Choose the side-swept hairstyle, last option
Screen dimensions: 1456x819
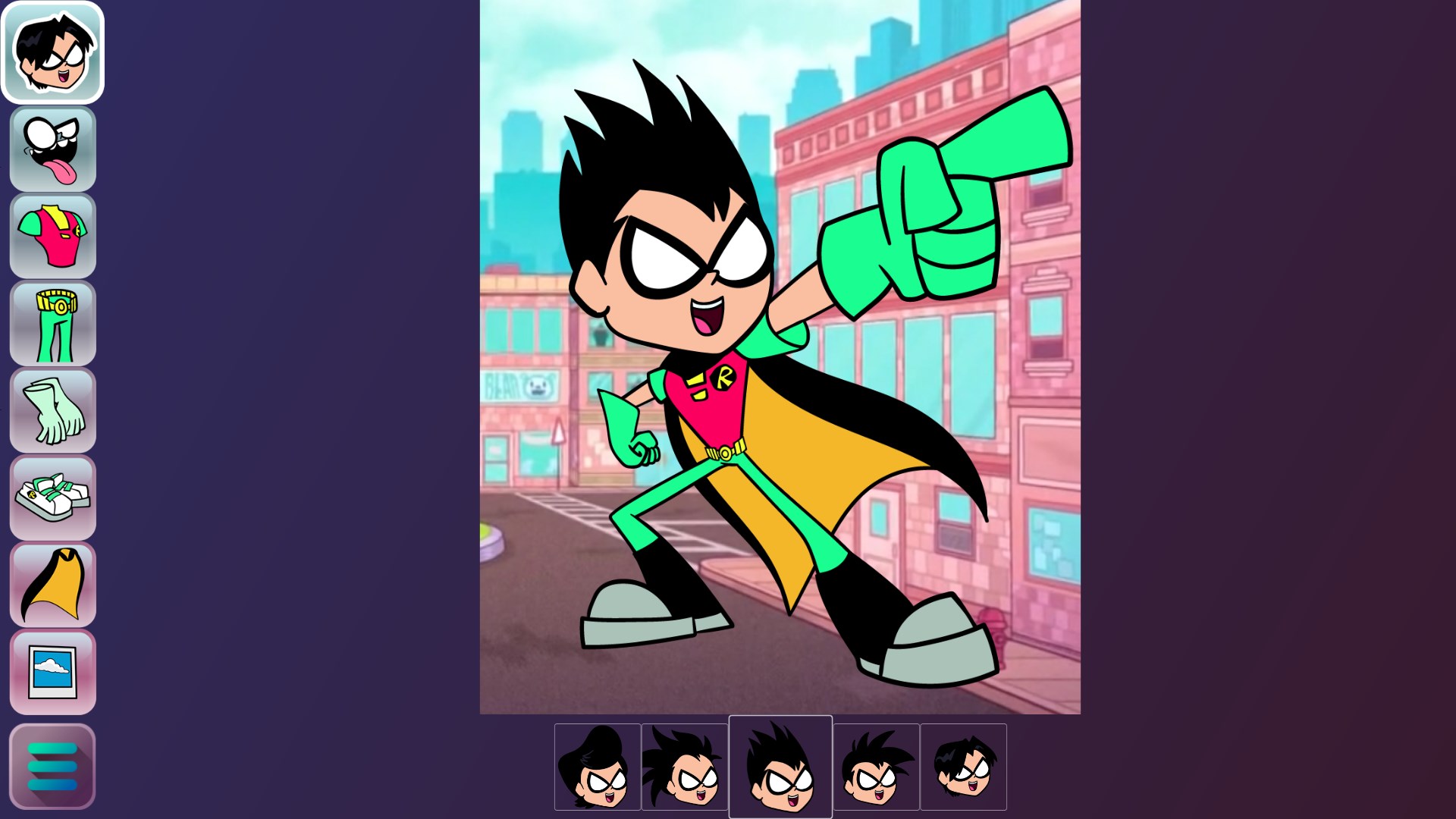[963, 767]
